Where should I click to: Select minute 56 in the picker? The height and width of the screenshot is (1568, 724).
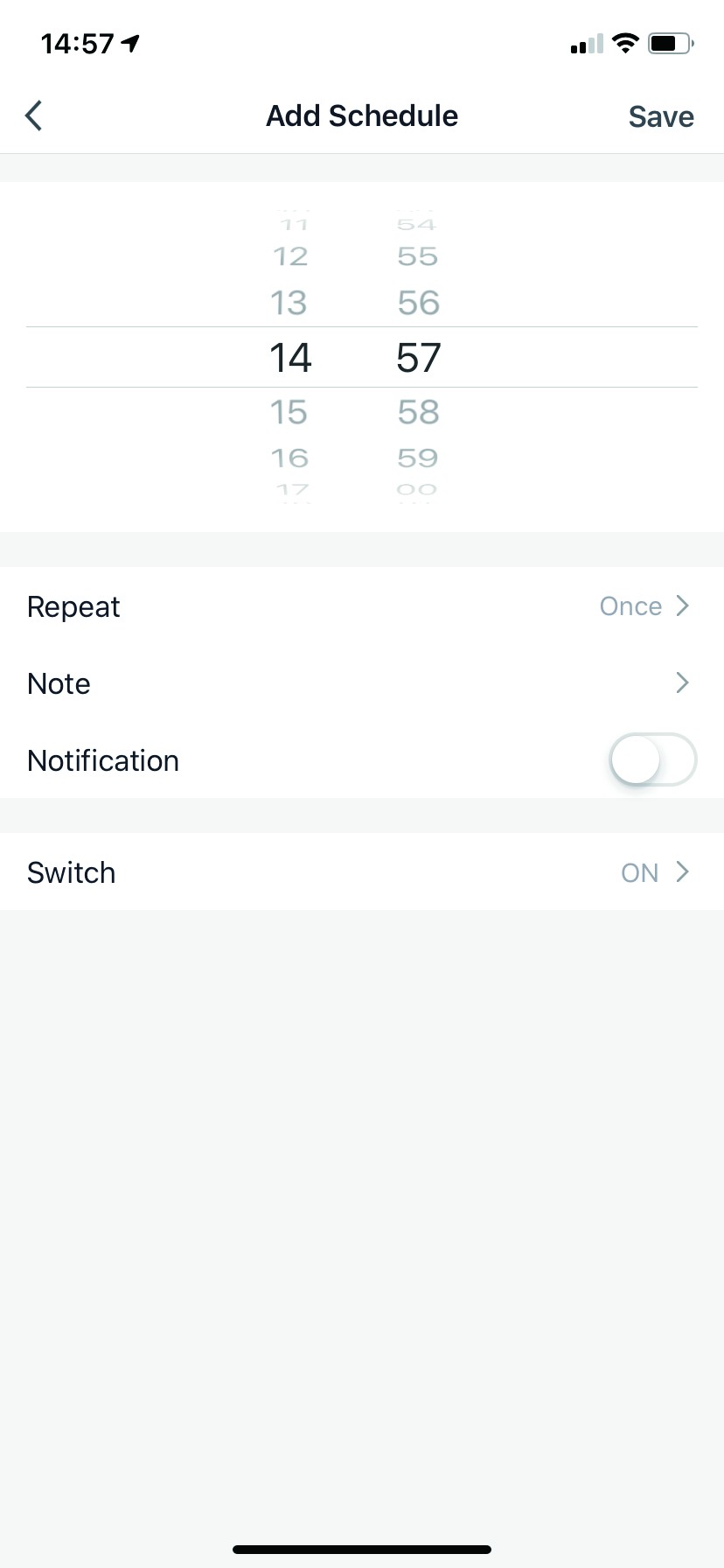[418, 303]
